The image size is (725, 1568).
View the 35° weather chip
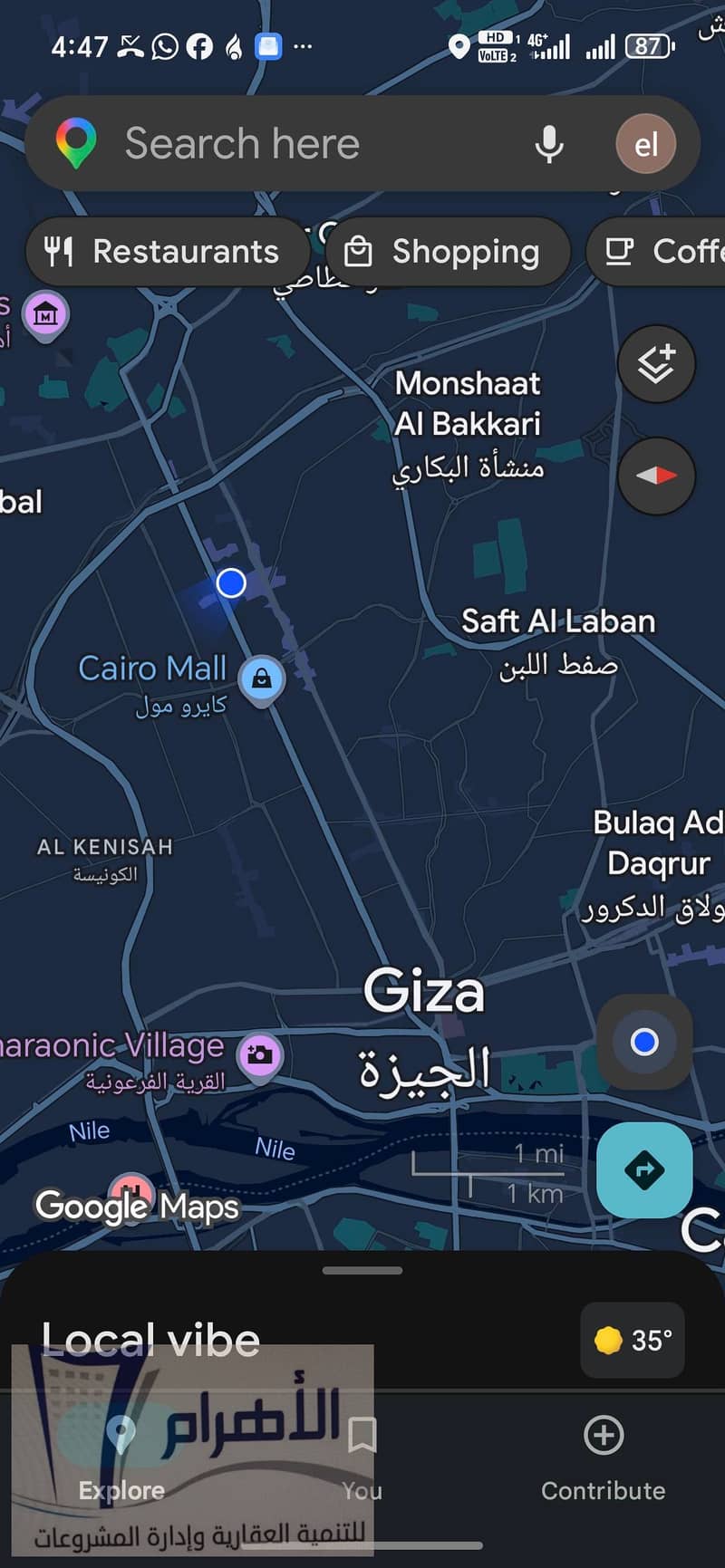pos(633,1340)
